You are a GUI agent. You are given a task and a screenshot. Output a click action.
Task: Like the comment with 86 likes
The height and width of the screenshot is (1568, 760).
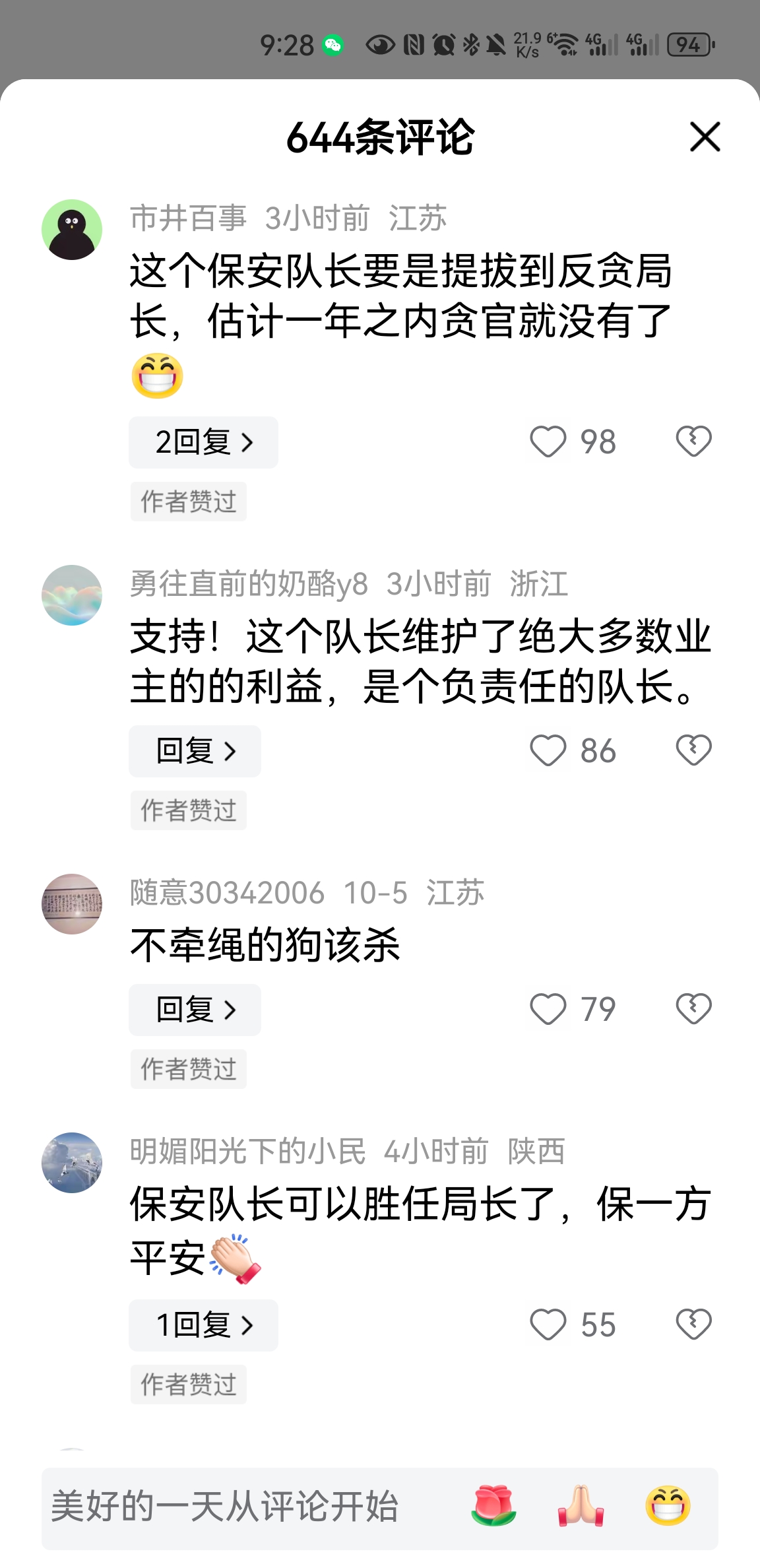pos(548,750)
